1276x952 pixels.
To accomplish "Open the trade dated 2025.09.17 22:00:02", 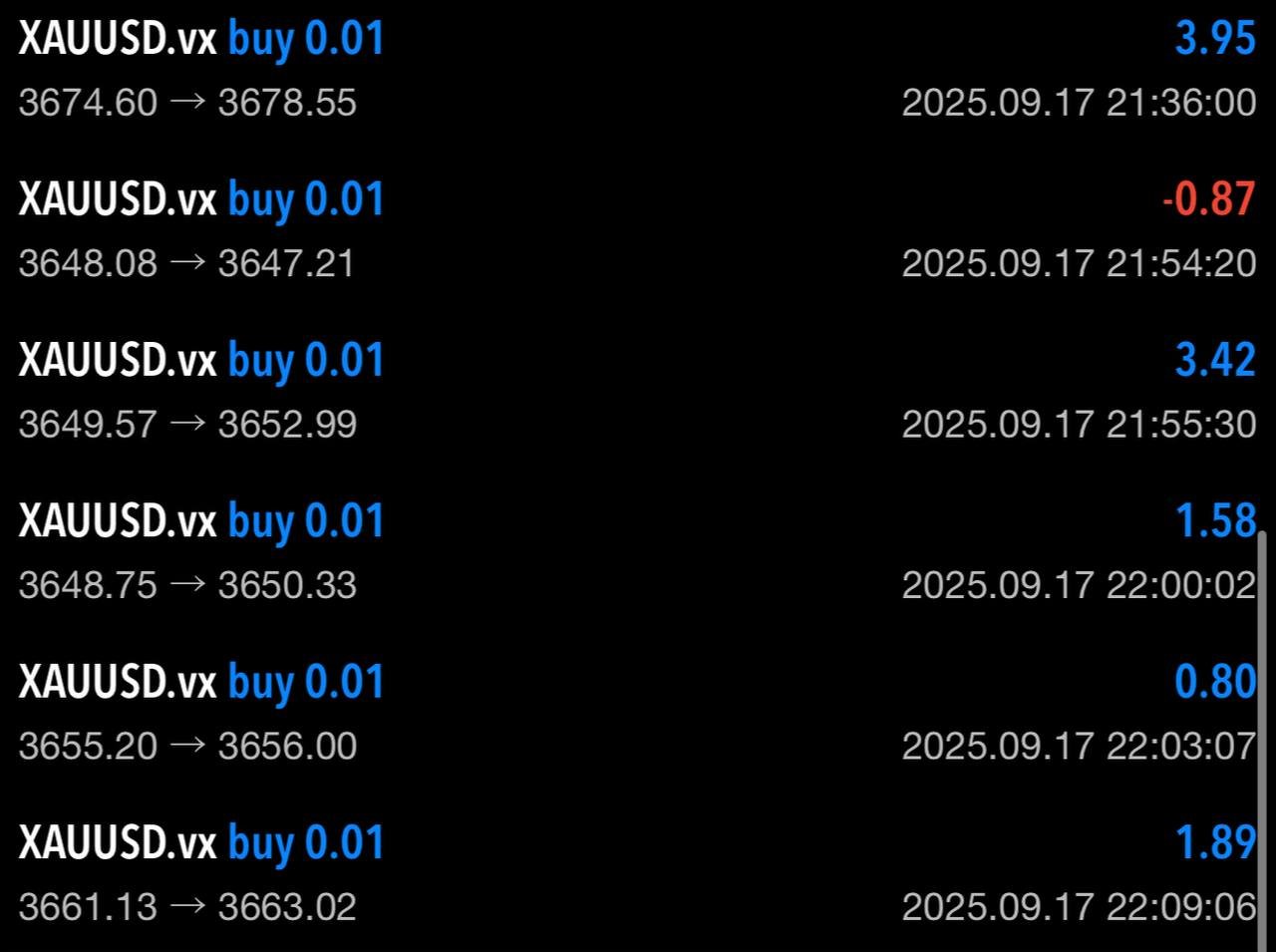I will tap(638, 551).
